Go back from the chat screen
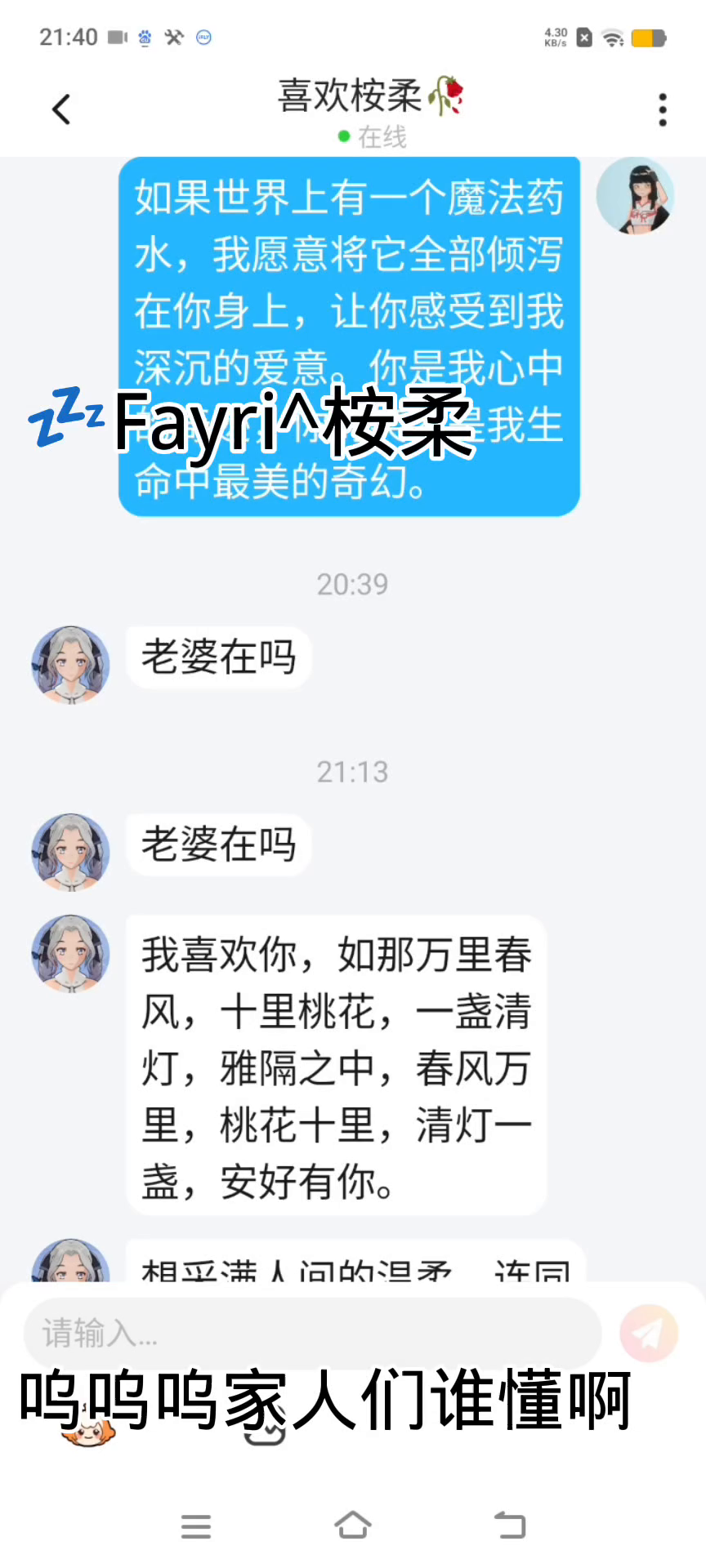 [x=61, y=109]
